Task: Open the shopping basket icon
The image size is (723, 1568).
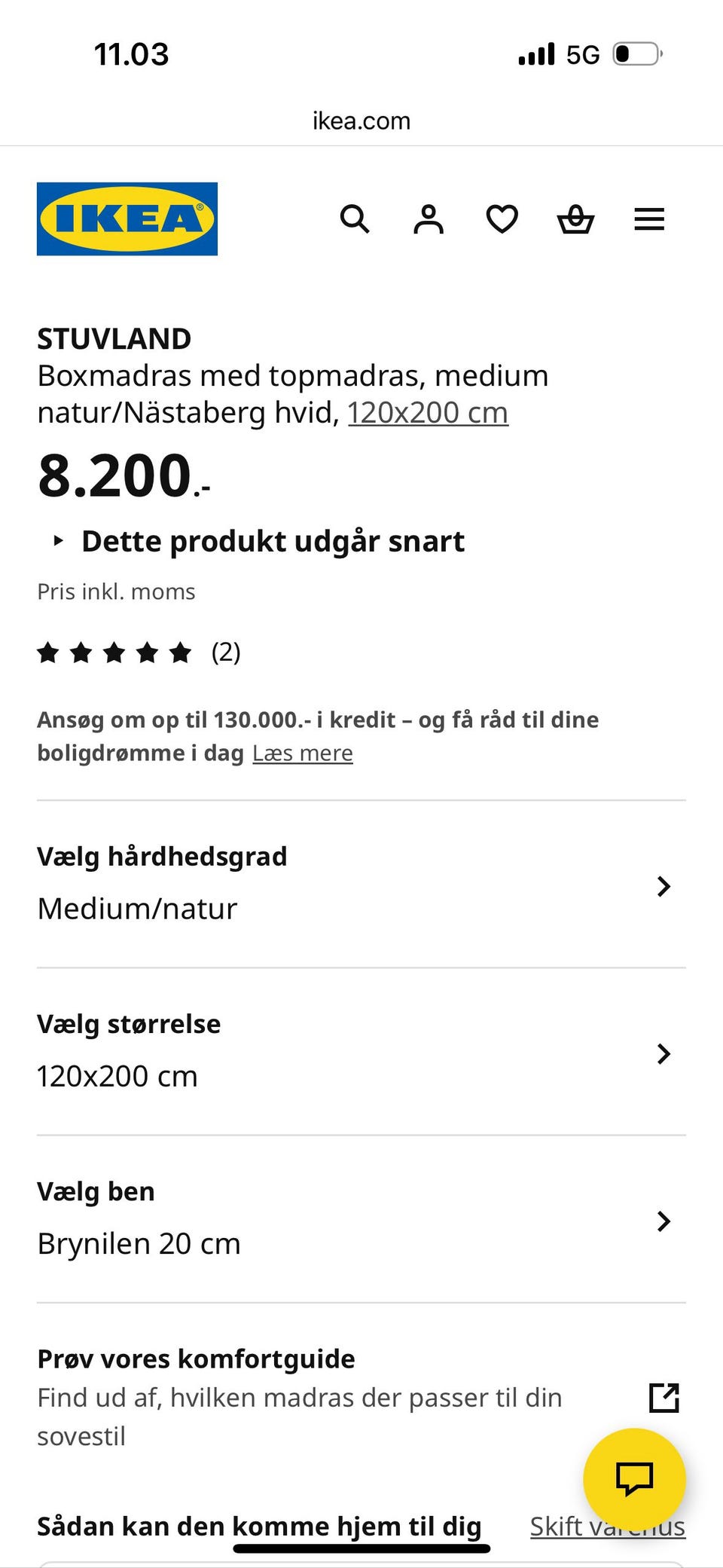Action: point(575,219)
